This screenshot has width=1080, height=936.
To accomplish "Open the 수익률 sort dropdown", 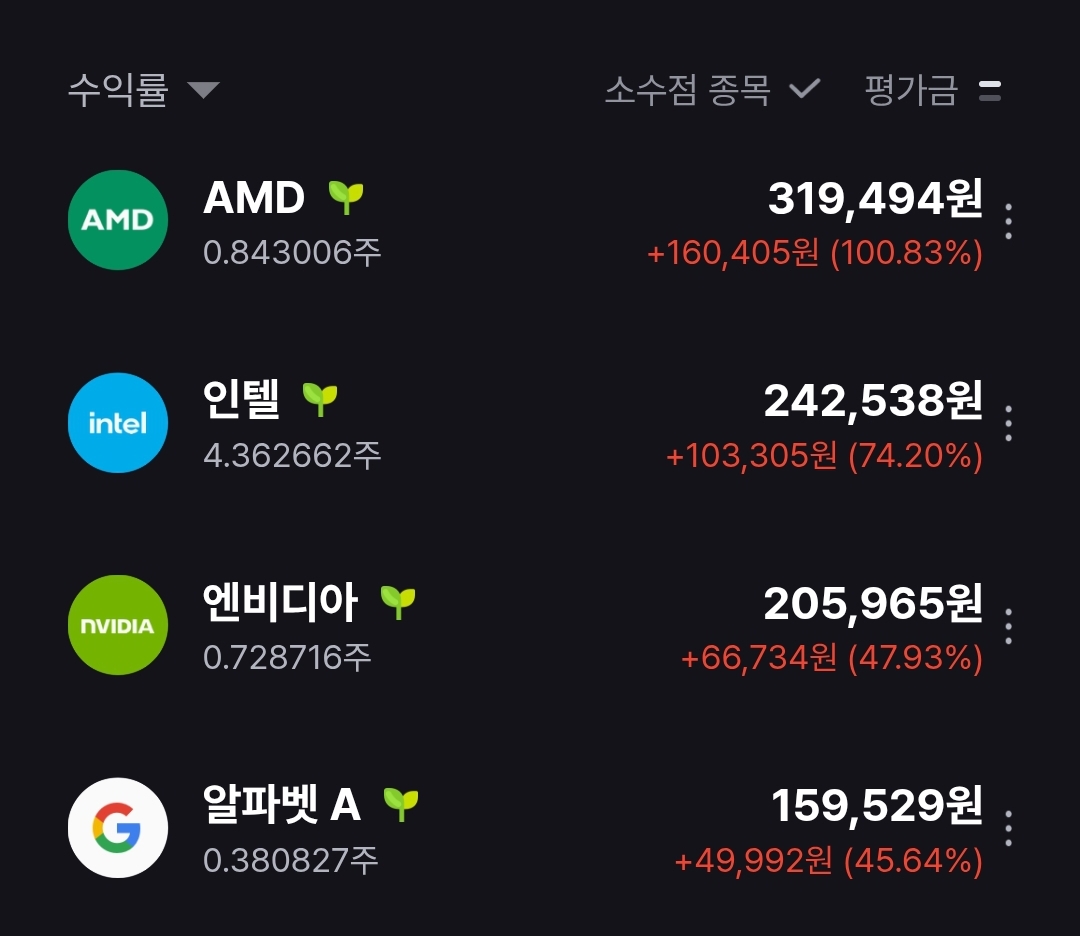I will pos(143,91).
